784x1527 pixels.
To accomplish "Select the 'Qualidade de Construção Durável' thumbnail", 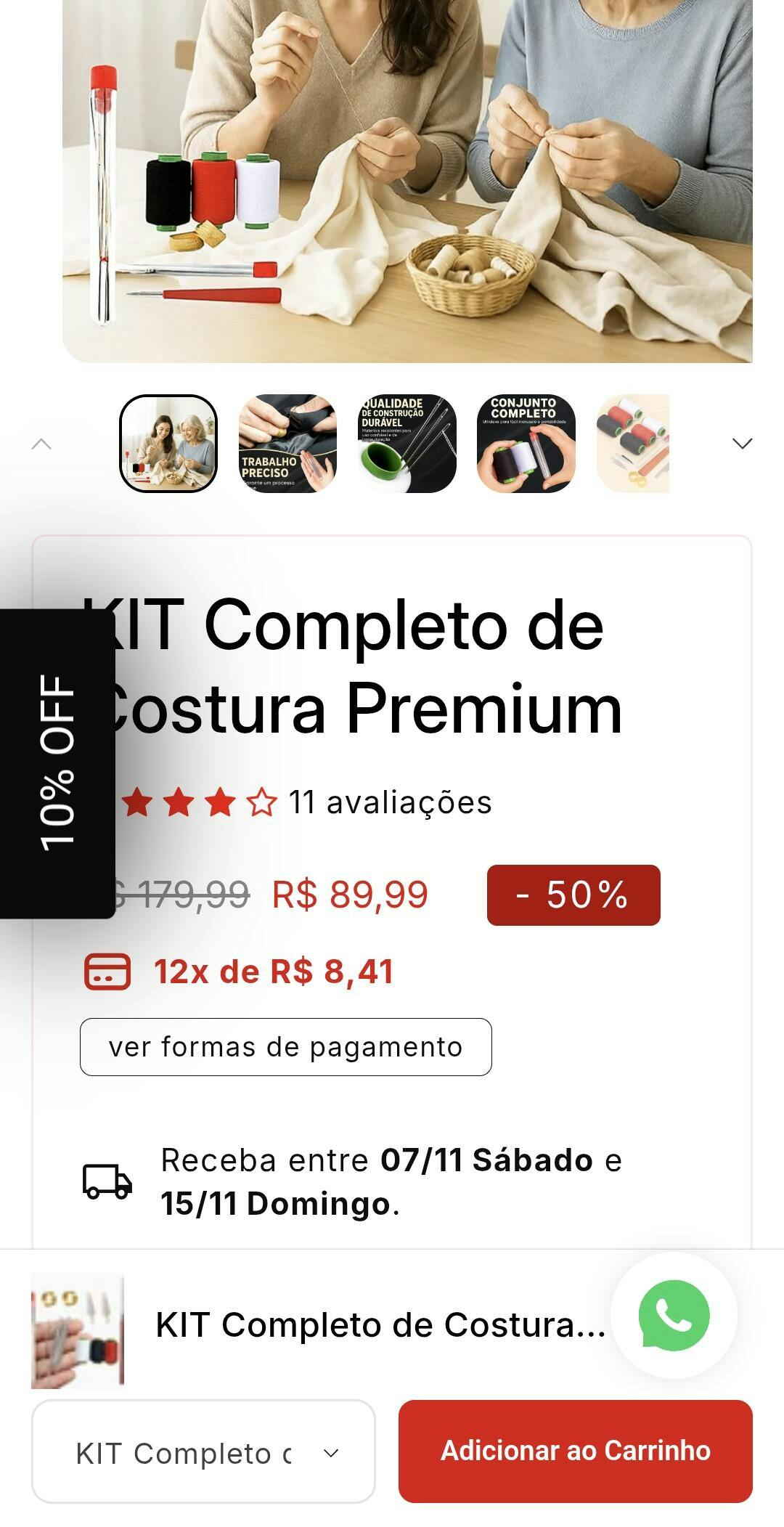I will 407,444.
